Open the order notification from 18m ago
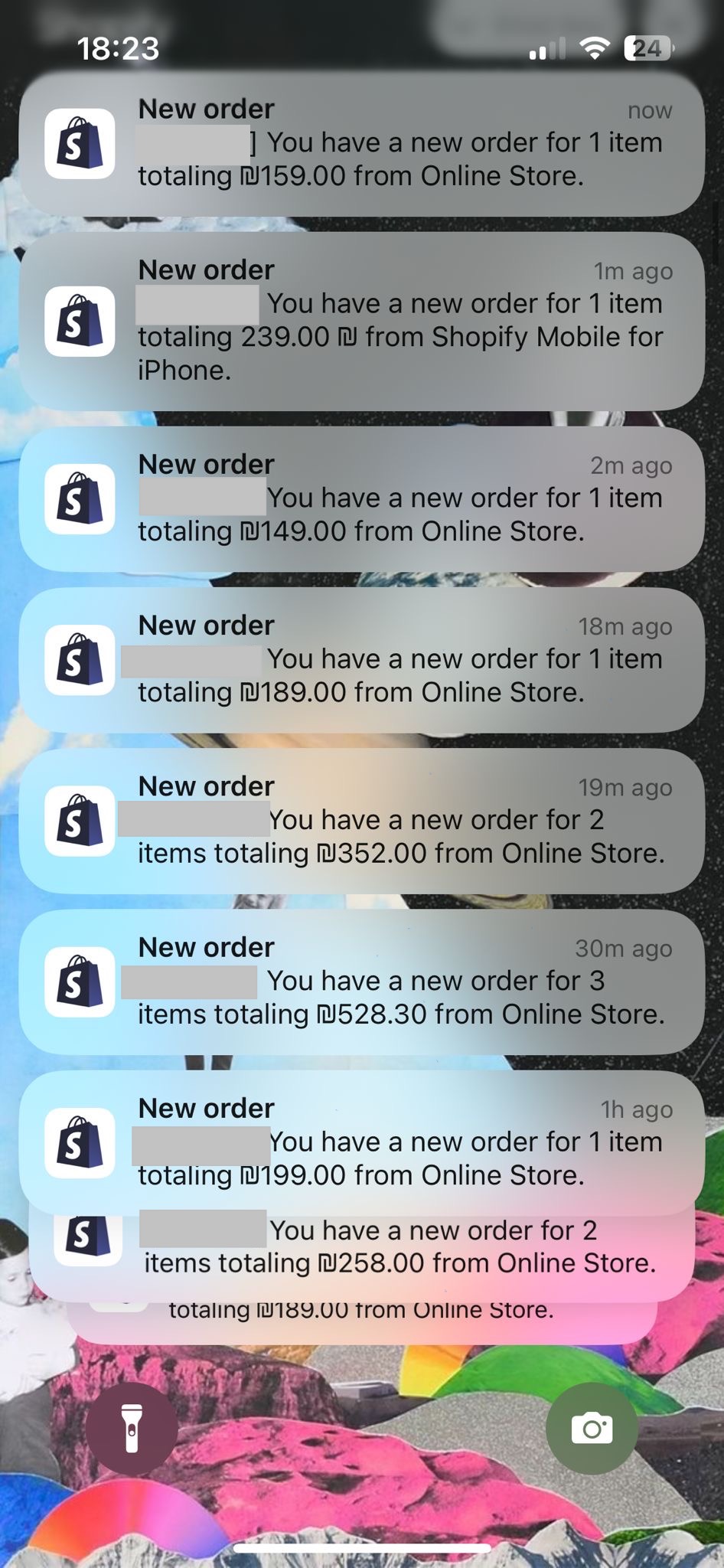Screen dimensions: 724x1568 point(361,660)
